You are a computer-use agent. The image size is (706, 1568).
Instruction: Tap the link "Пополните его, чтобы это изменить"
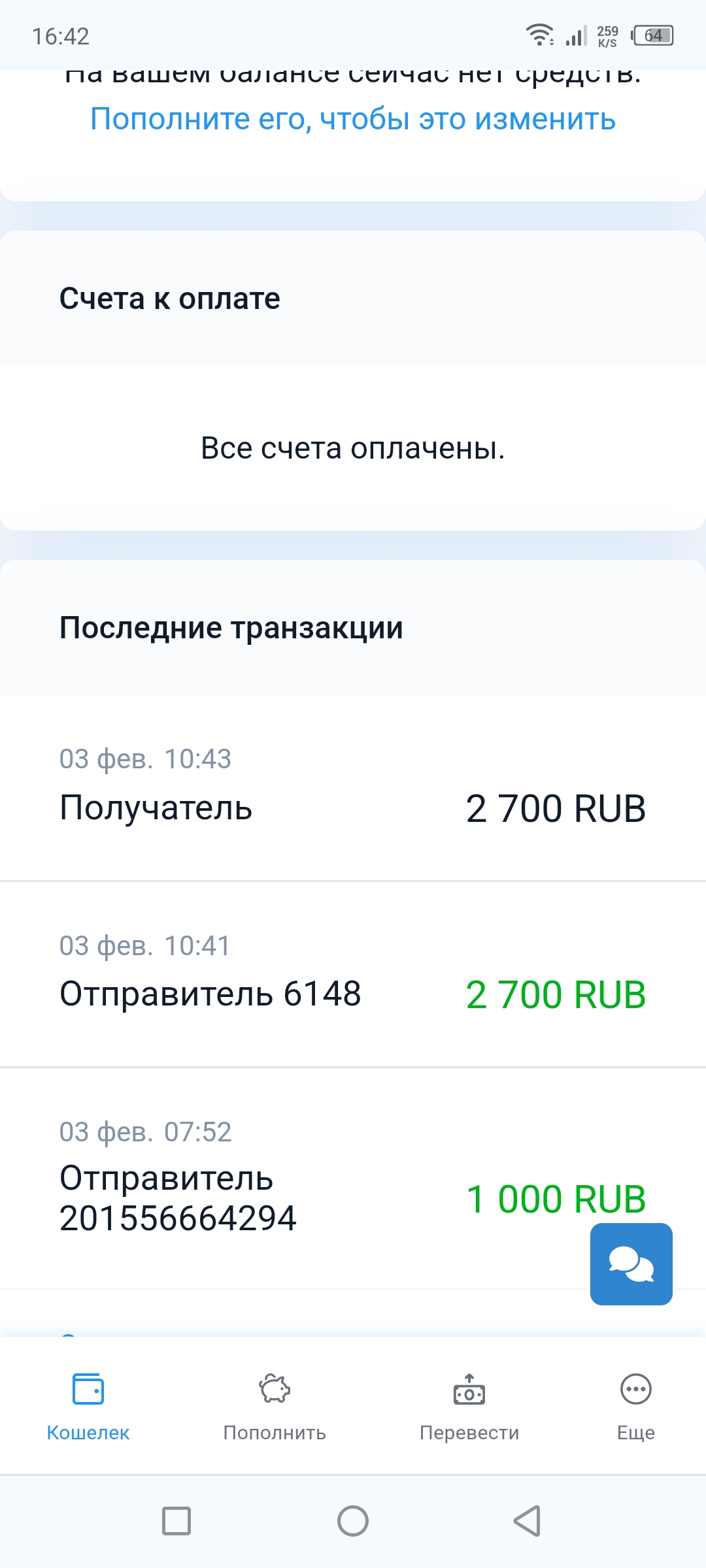[353, 120]
